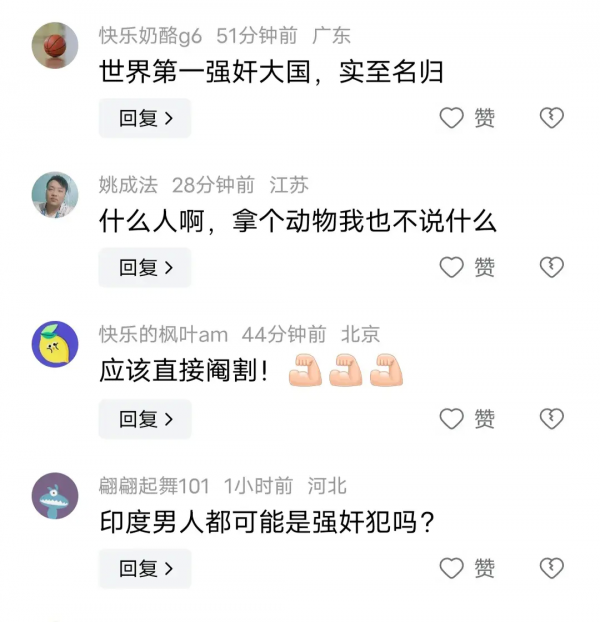The image size is (600, 622).
Task: Open 快乐的枫叶am's lemon avatar
Action: tap(55, 345)
